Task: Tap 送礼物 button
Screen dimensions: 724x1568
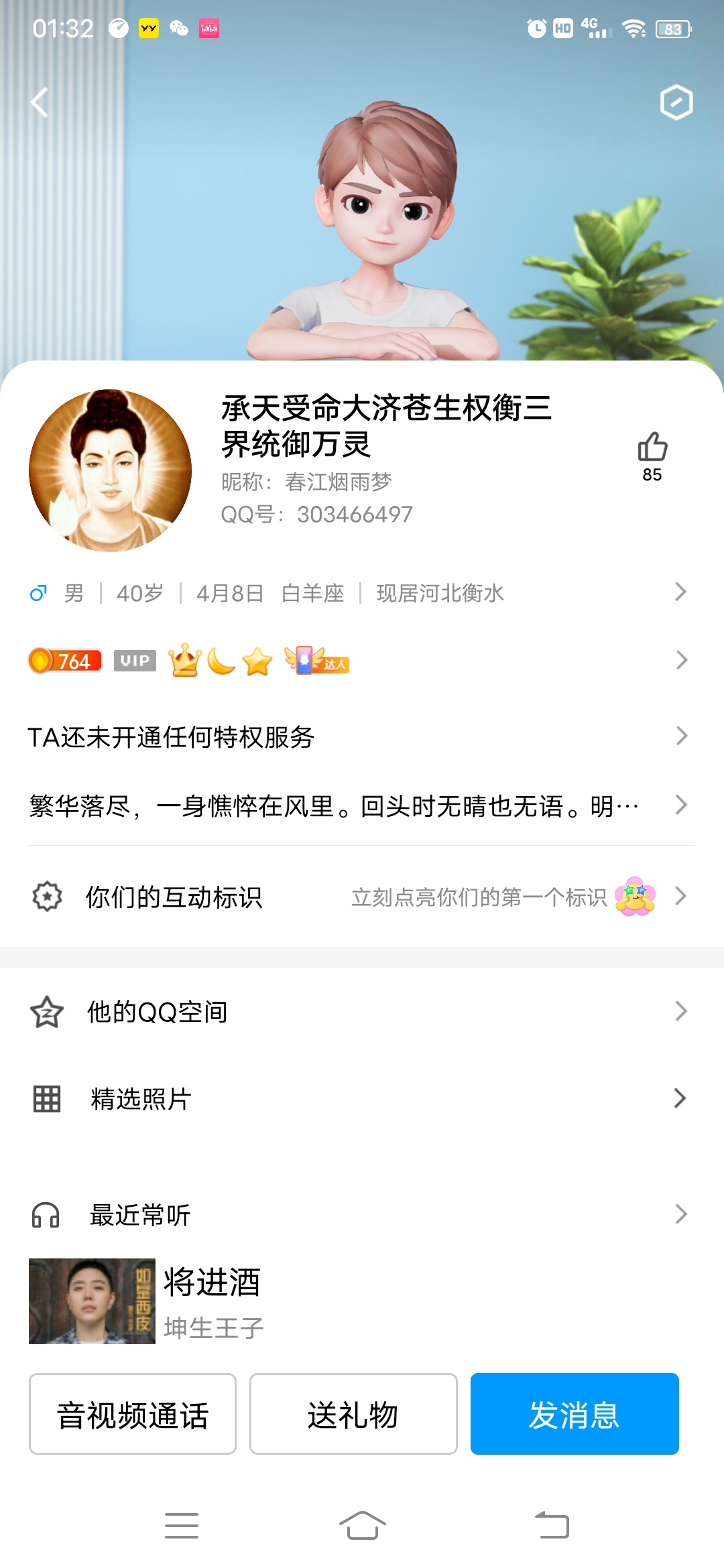Action: click(353, 1414)
